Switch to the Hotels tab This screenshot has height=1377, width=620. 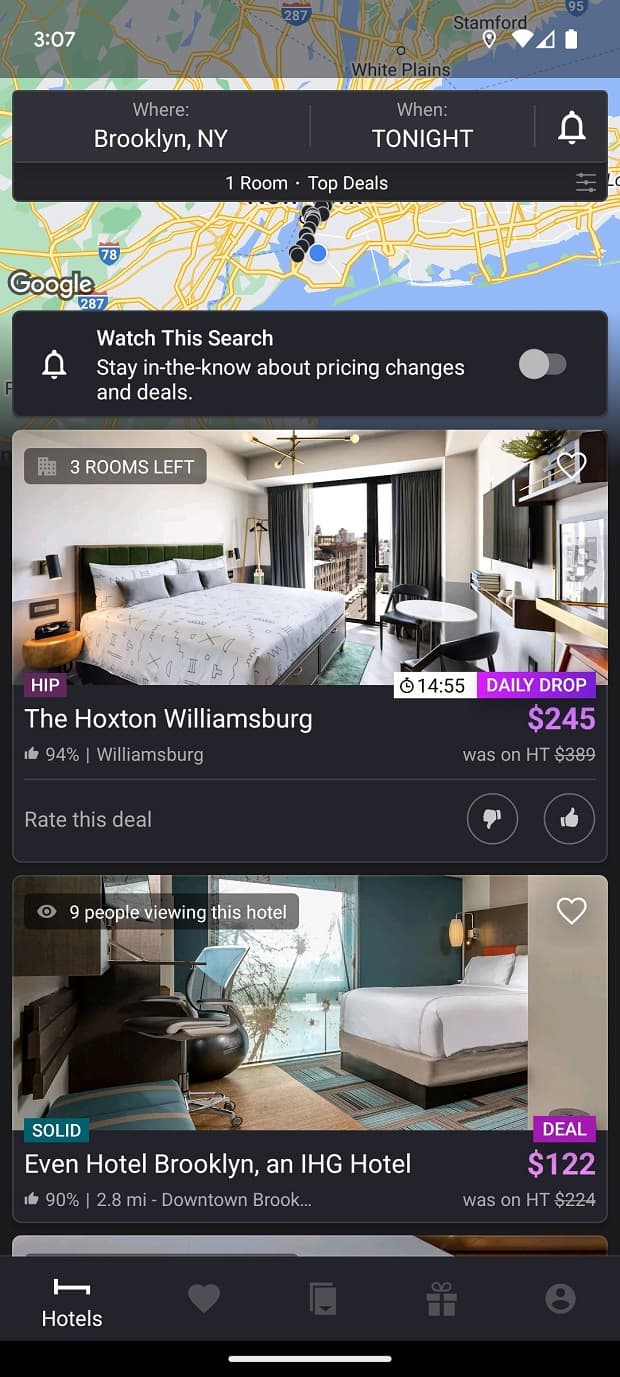coord(72,1300)
